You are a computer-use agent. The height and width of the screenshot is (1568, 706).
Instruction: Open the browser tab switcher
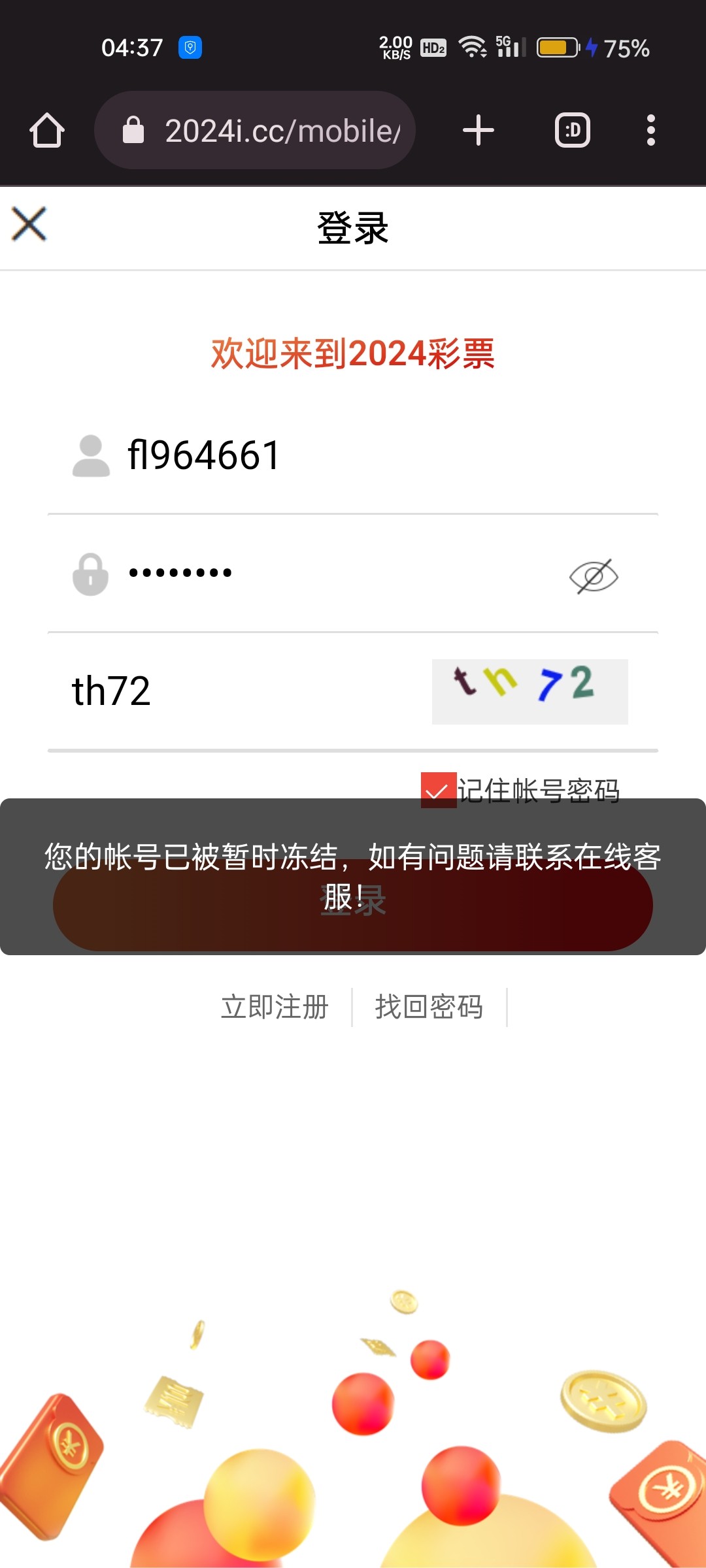573,130
